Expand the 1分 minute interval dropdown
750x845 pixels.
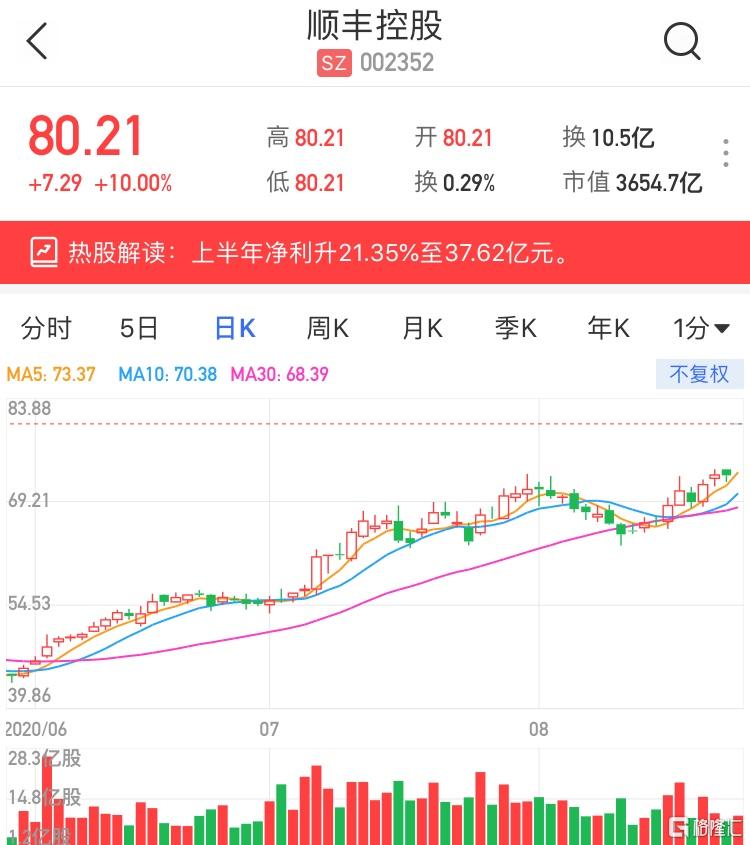(x=701, y=328)
